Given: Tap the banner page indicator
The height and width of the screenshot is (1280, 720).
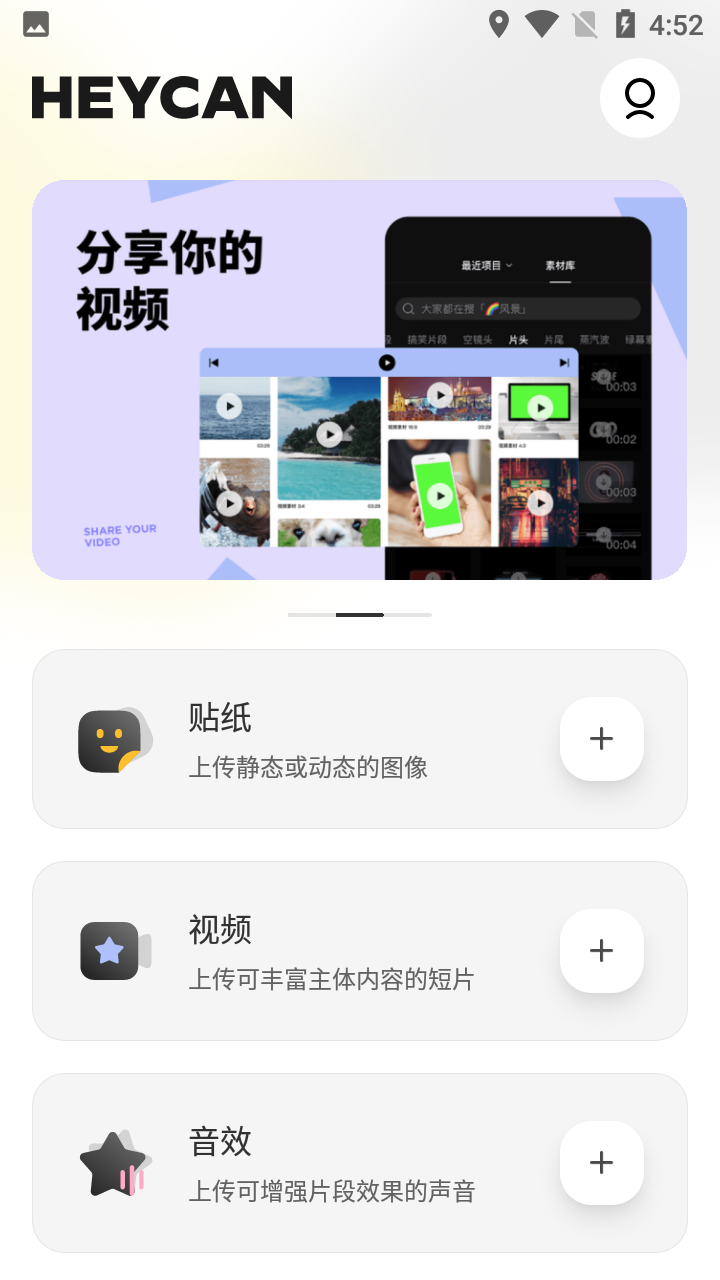Looking at the screenshot, I should click(x=359, y=614).
